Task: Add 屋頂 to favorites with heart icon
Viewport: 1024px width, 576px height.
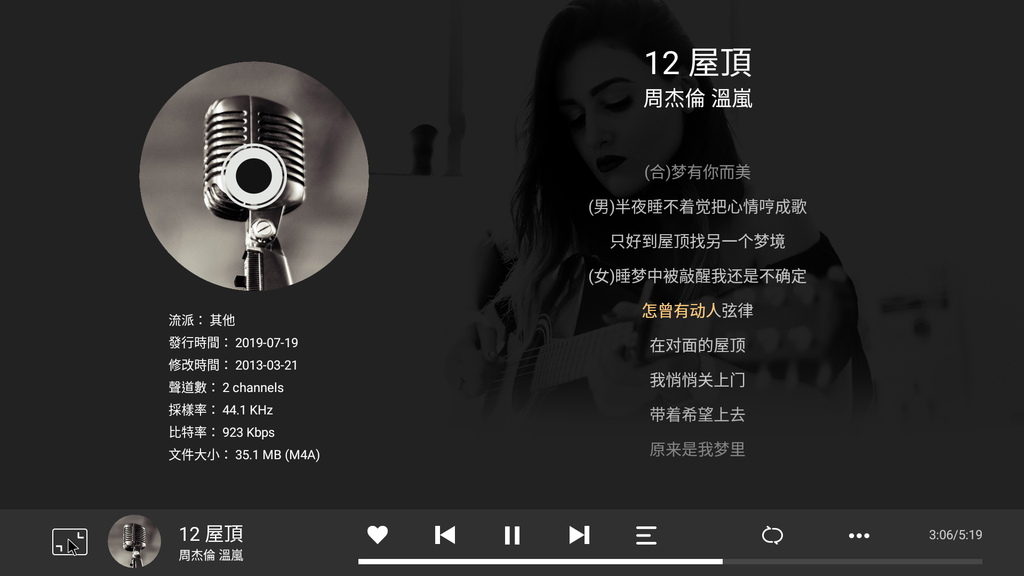Action: coord(377,535)
